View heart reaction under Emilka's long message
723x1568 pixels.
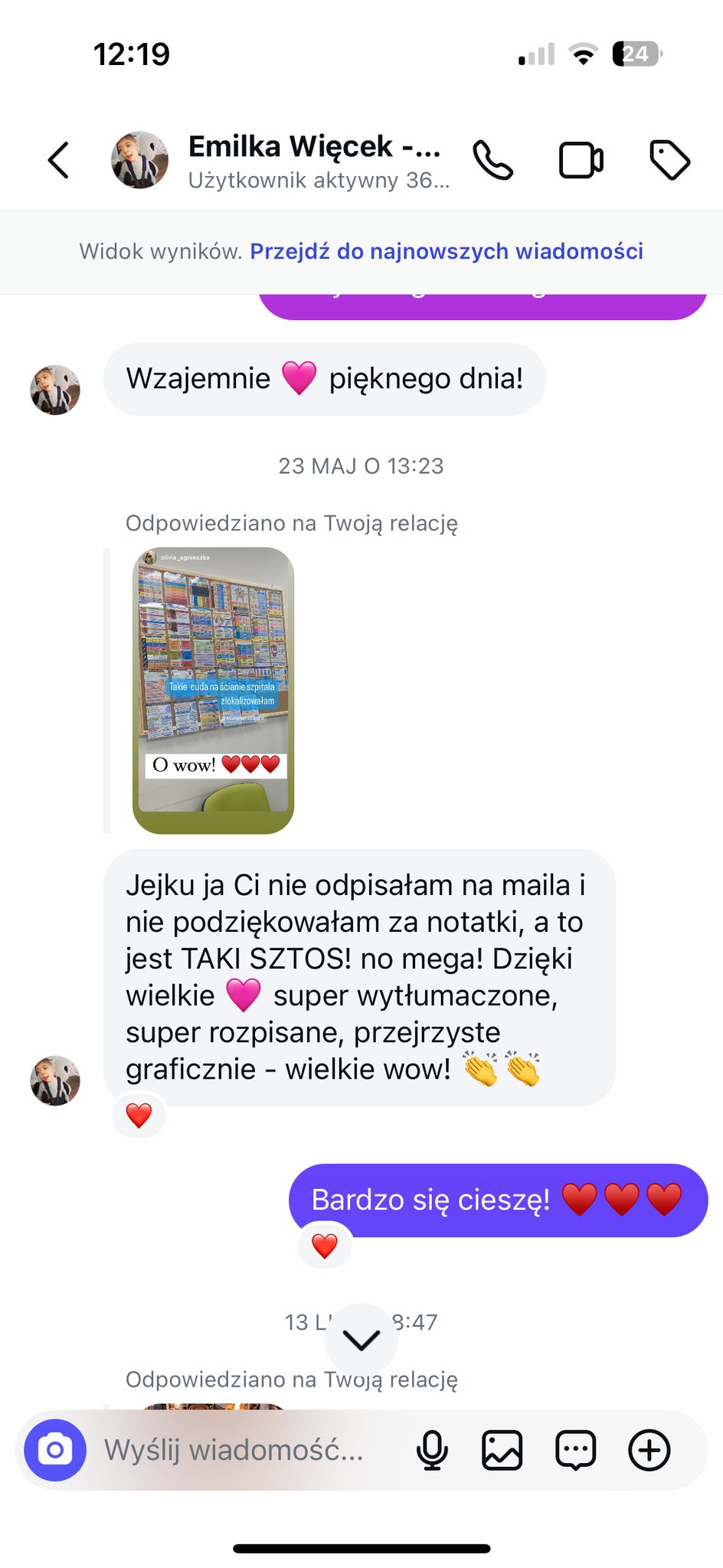tap(139, 1116)
